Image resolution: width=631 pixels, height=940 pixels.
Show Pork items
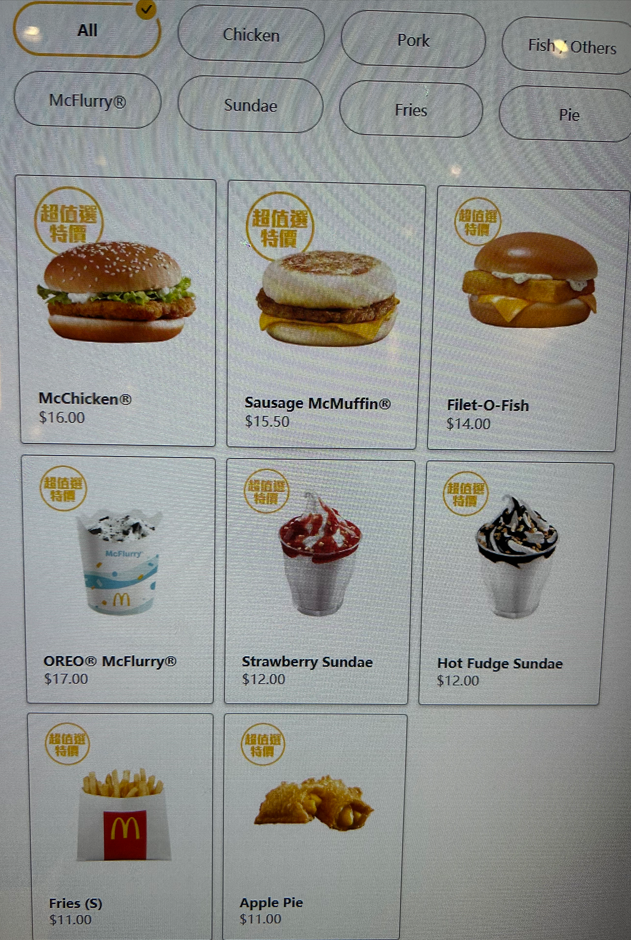[x=413, y=41]
